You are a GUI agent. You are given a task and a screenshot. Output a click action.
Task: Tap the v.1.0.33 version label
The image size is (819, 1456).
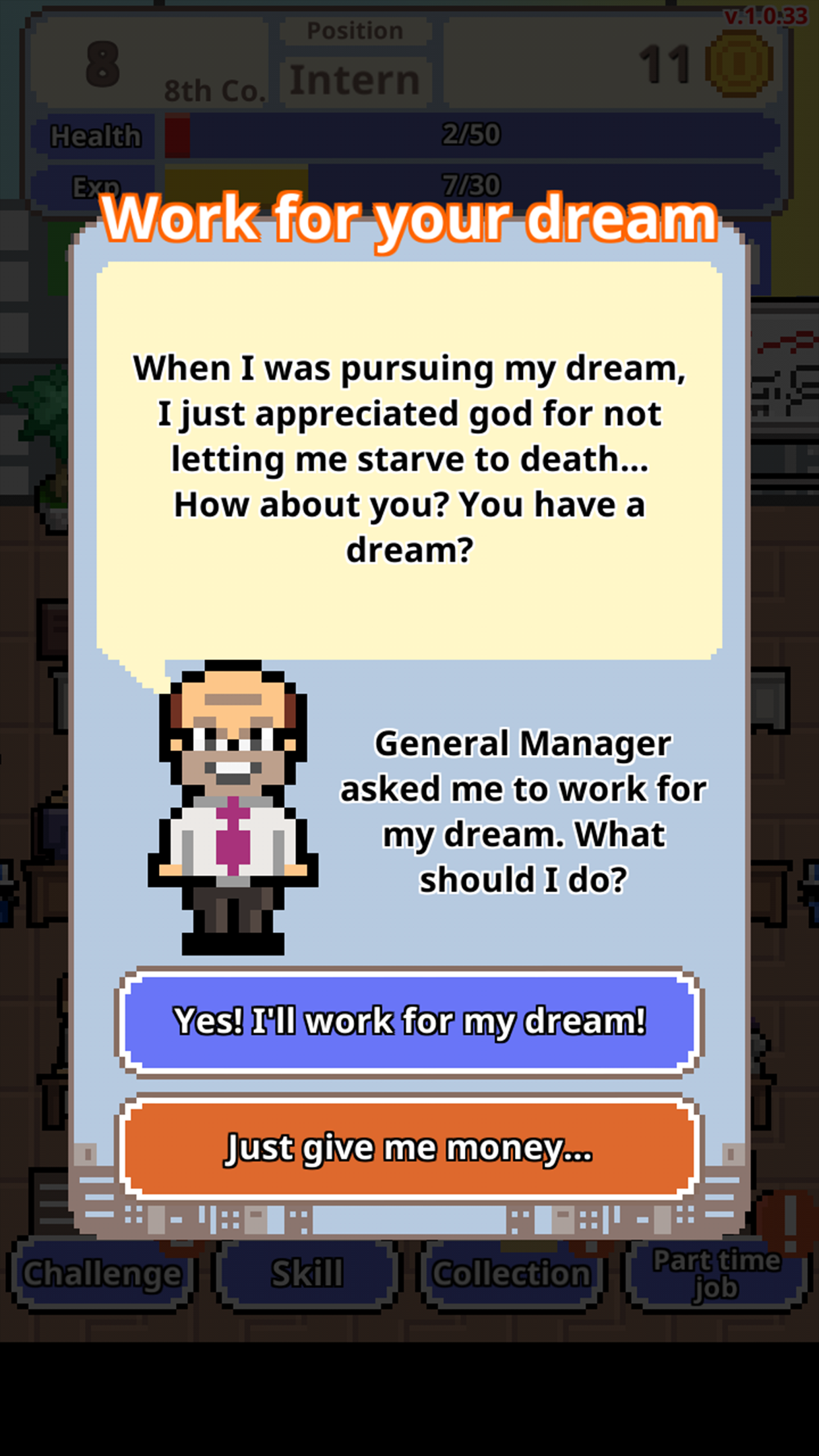tap(765, 15)
